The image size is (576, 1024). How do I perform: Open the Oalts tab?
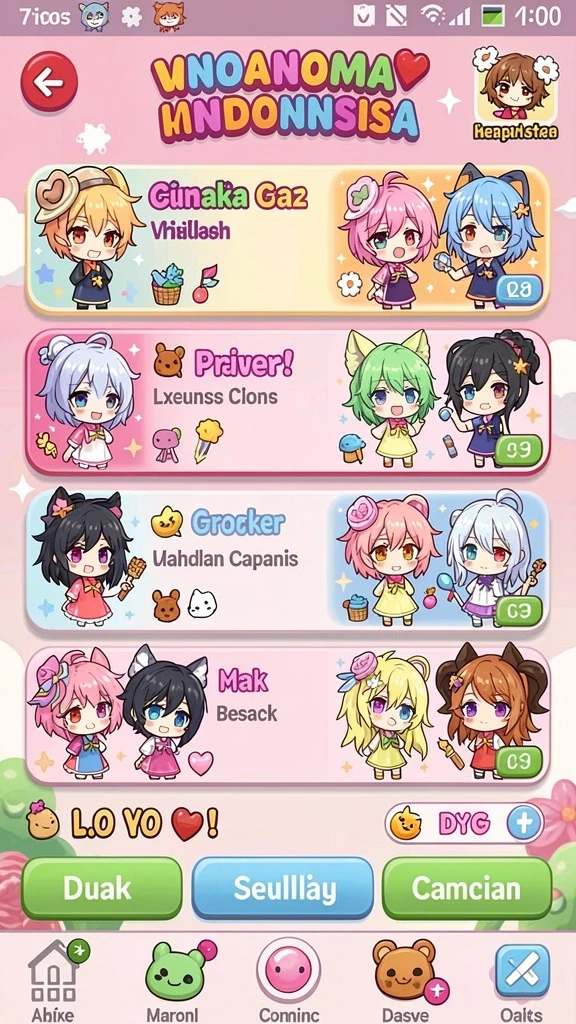pos(522,981)
